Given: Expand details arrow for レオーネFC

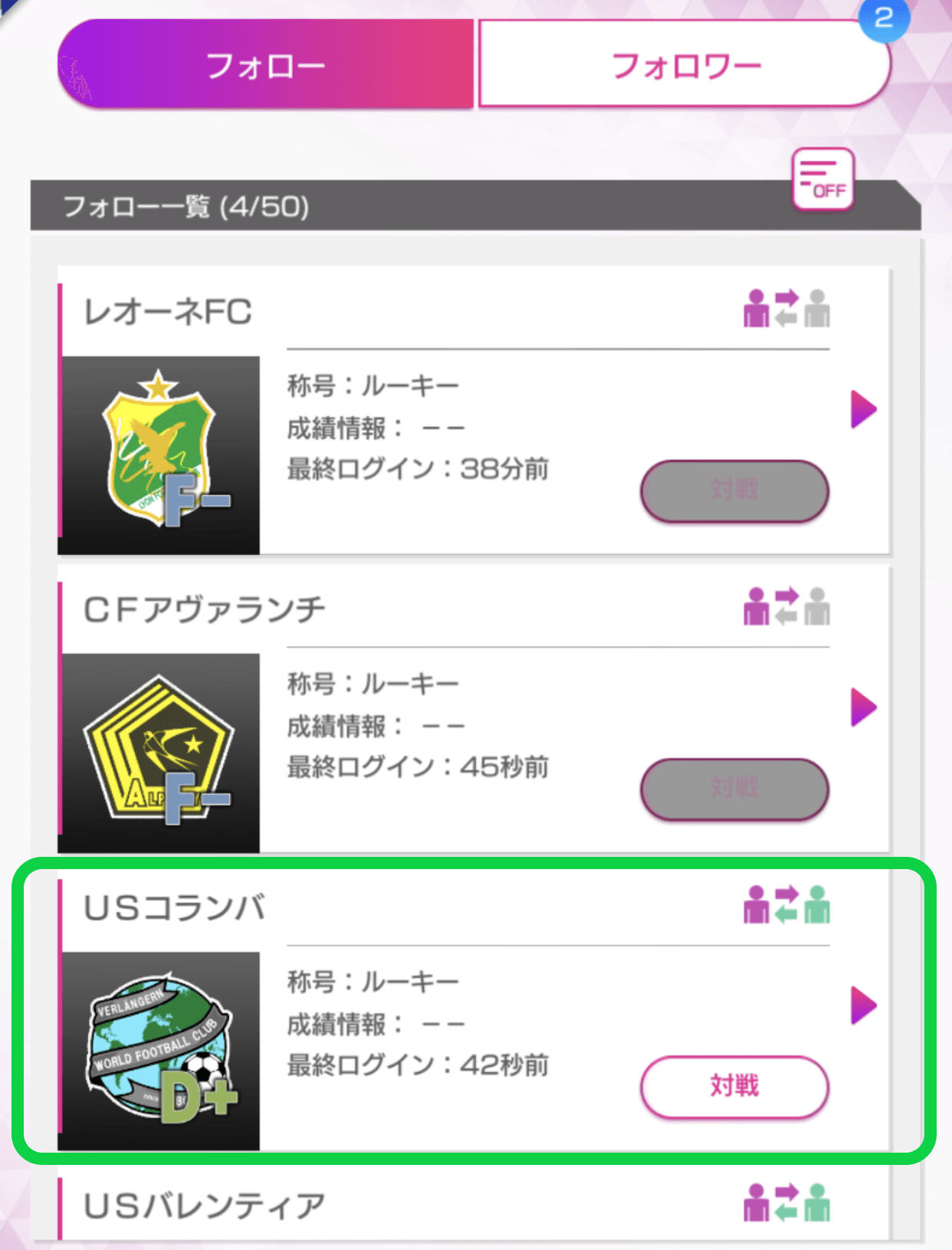Looking at the screenshot, I should (864, 409).
